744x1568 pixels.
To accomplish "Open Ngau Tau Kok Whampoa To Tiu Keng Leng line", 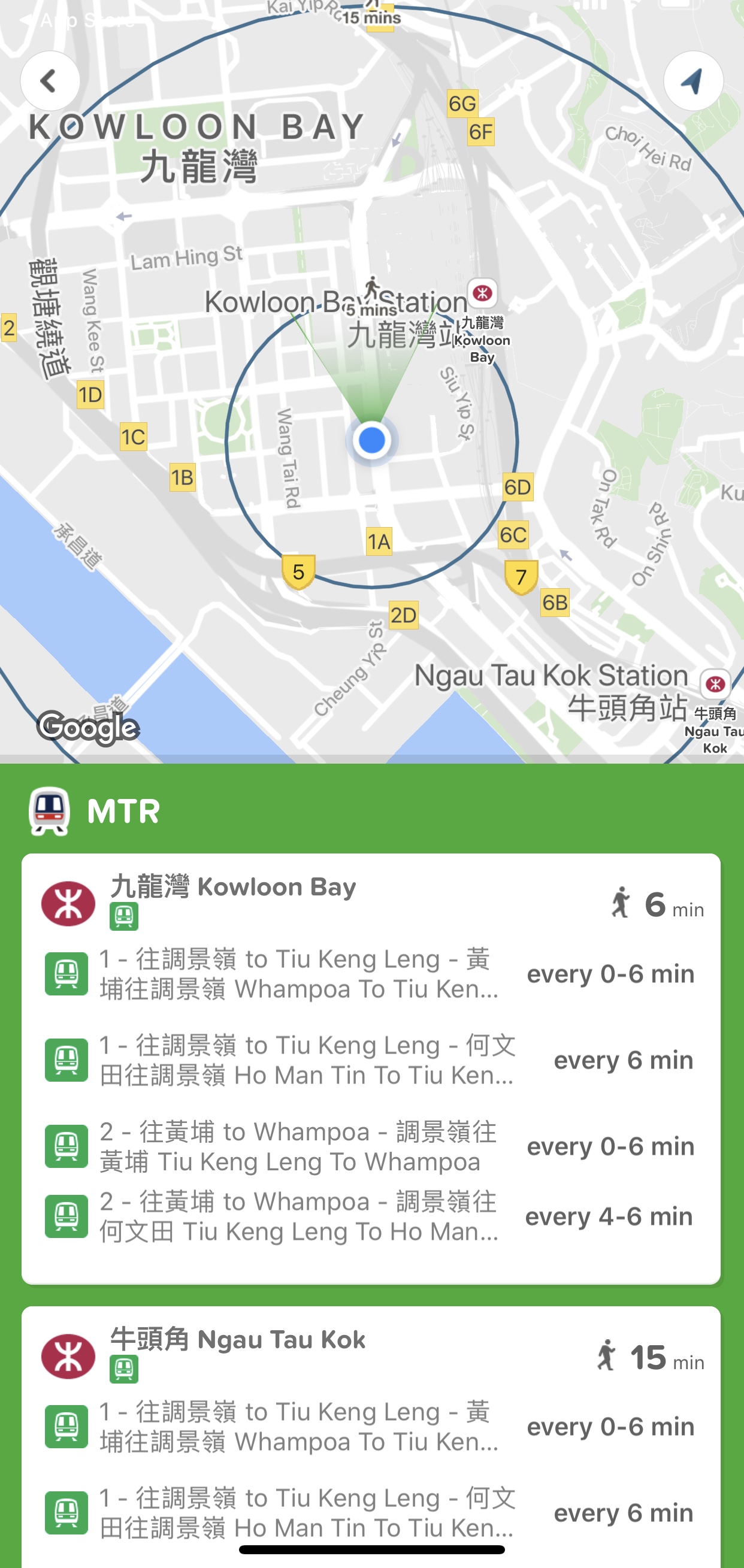I will [x=370, y=1426].
